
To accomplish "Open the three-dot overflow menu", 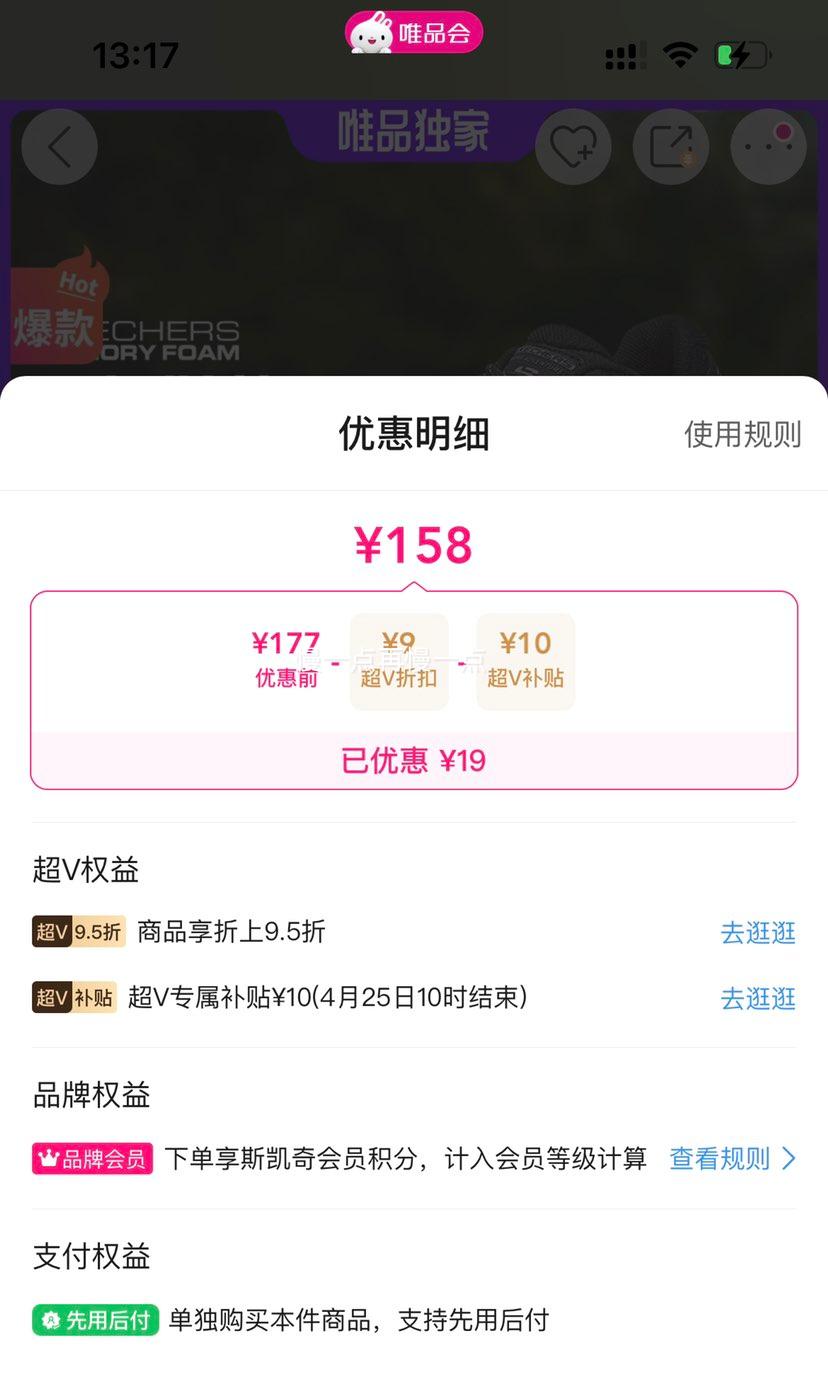I will [768, 147].
